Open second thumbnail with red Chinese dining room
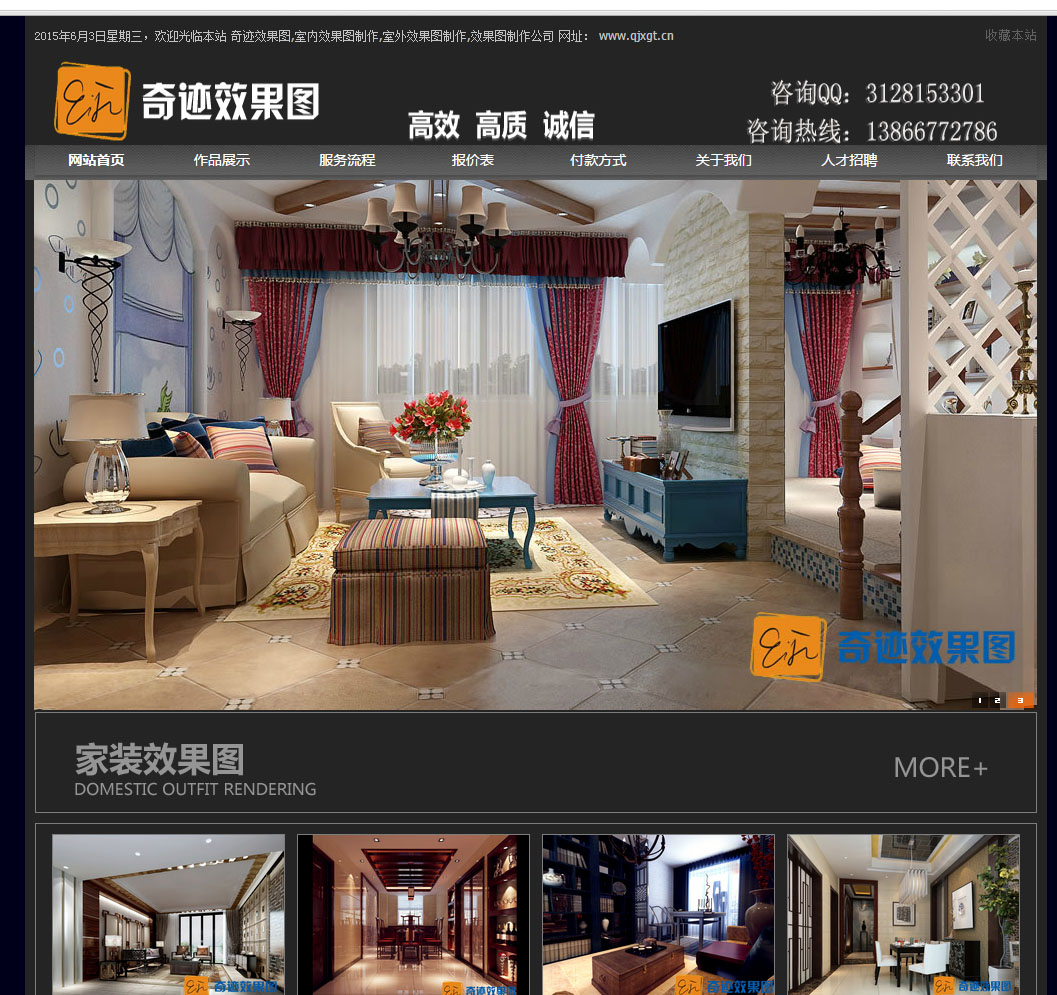The width and height of the screenshot is (1057, 995). tap(413, 914)
